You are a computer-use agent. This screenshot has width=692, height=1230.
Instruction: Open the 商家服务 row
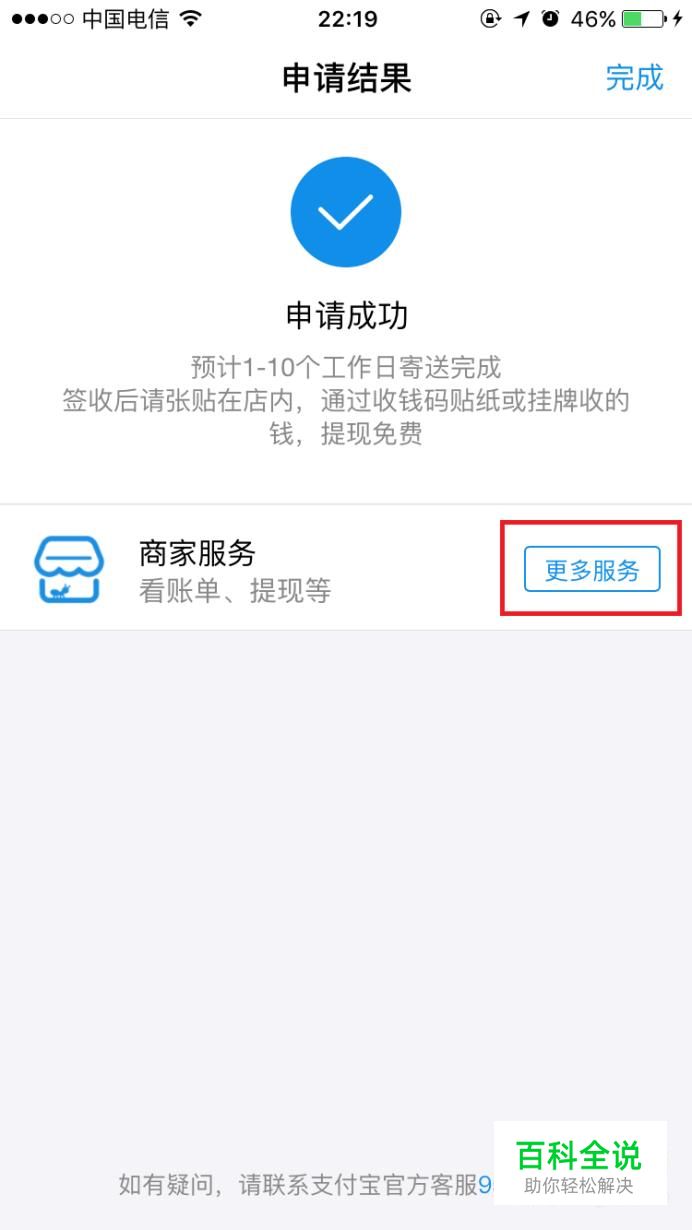(x=346, y=568)
